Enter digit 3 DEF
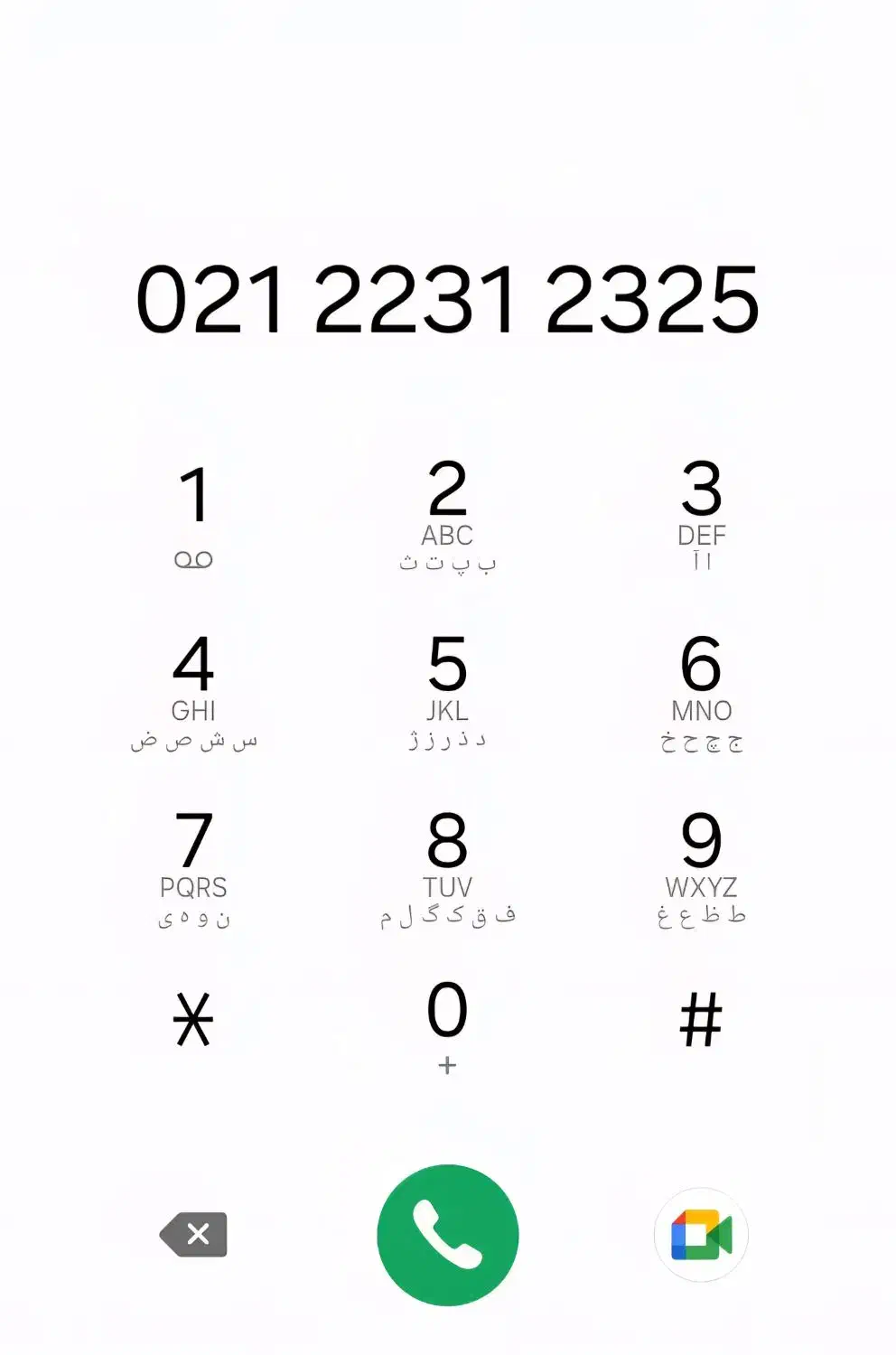Viewport: 896px width, 1355px height. (x=702, y=517)
